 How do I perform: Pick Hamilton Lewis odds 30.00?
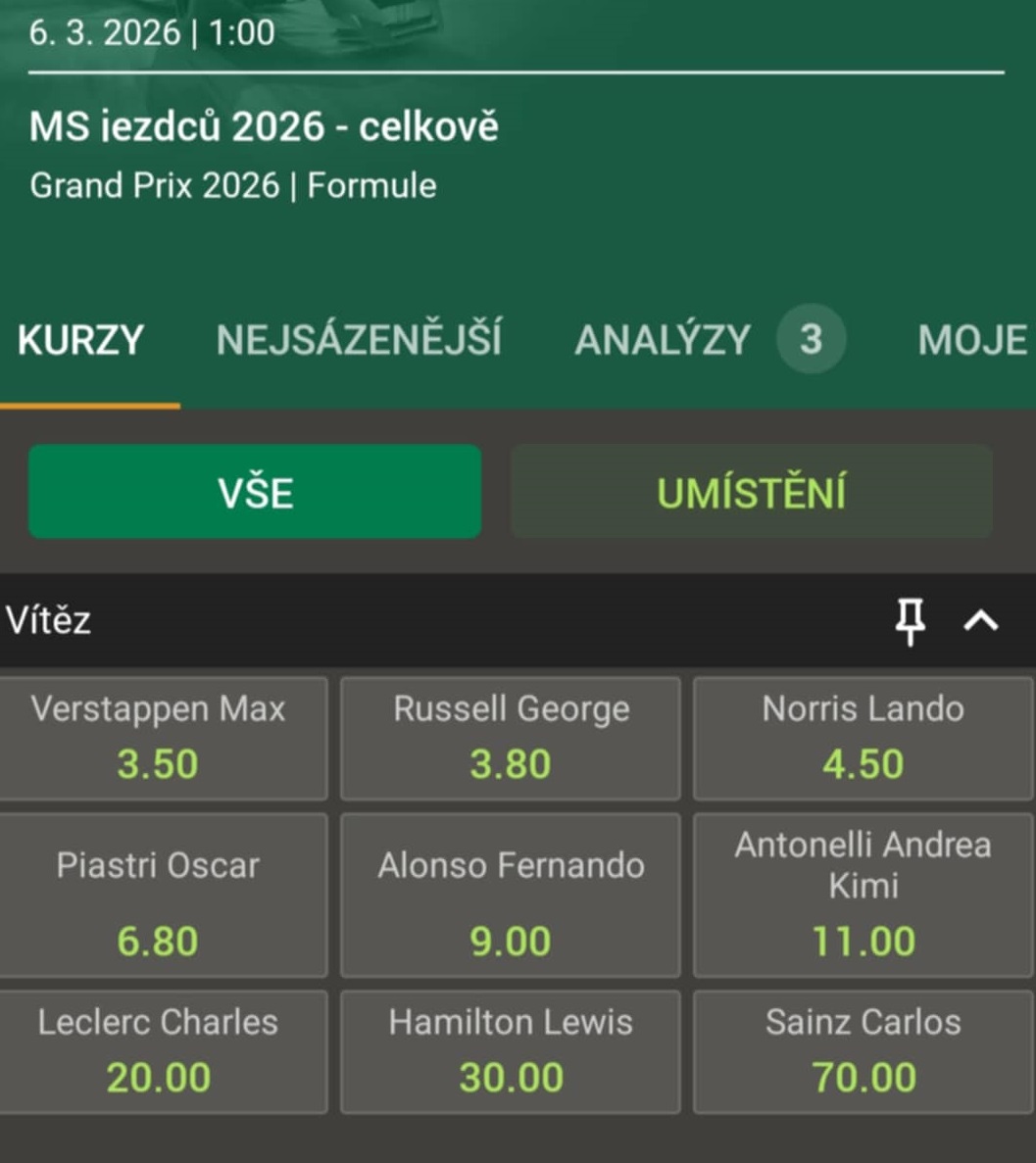pos(511,1051)
